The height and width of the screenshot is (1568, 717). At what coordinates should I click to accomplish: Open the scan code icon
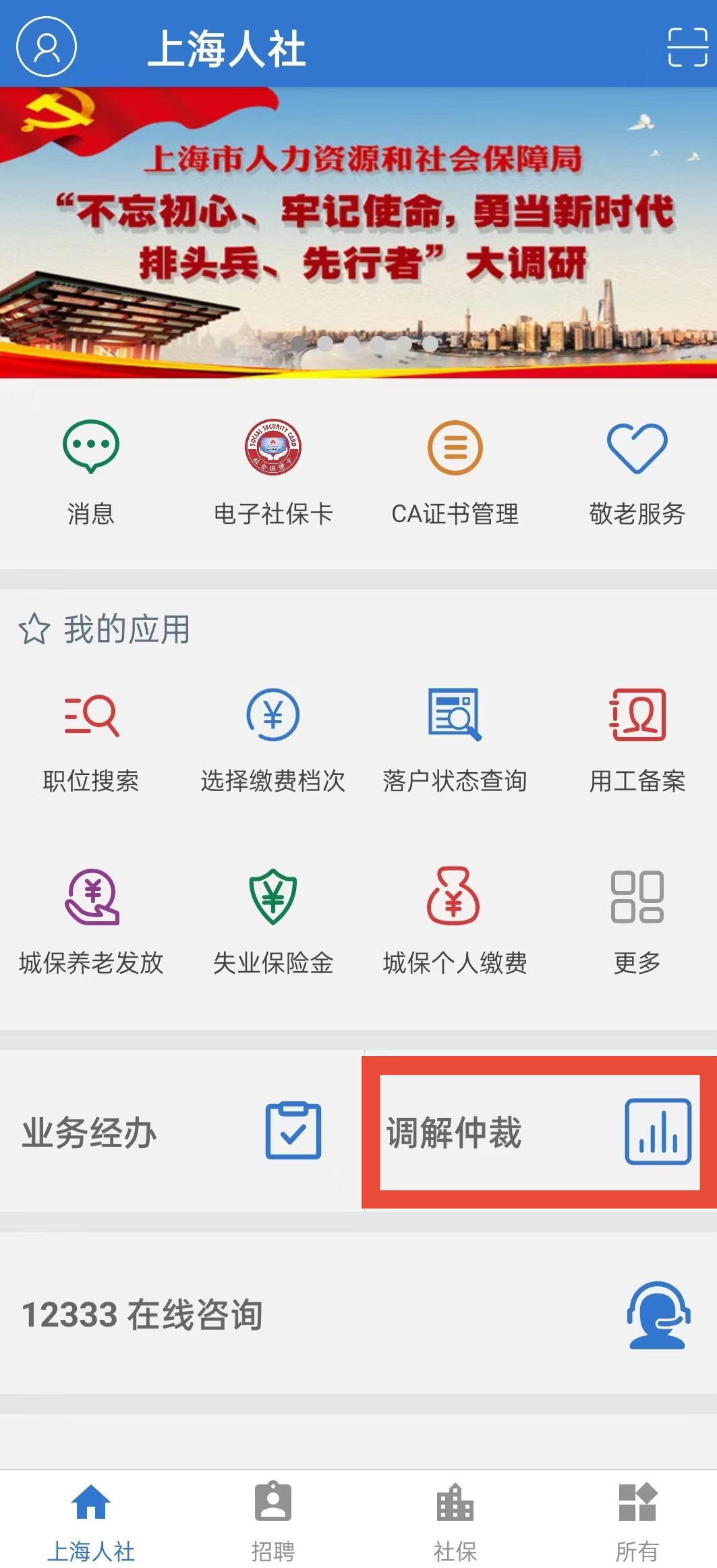pos(687,47)
